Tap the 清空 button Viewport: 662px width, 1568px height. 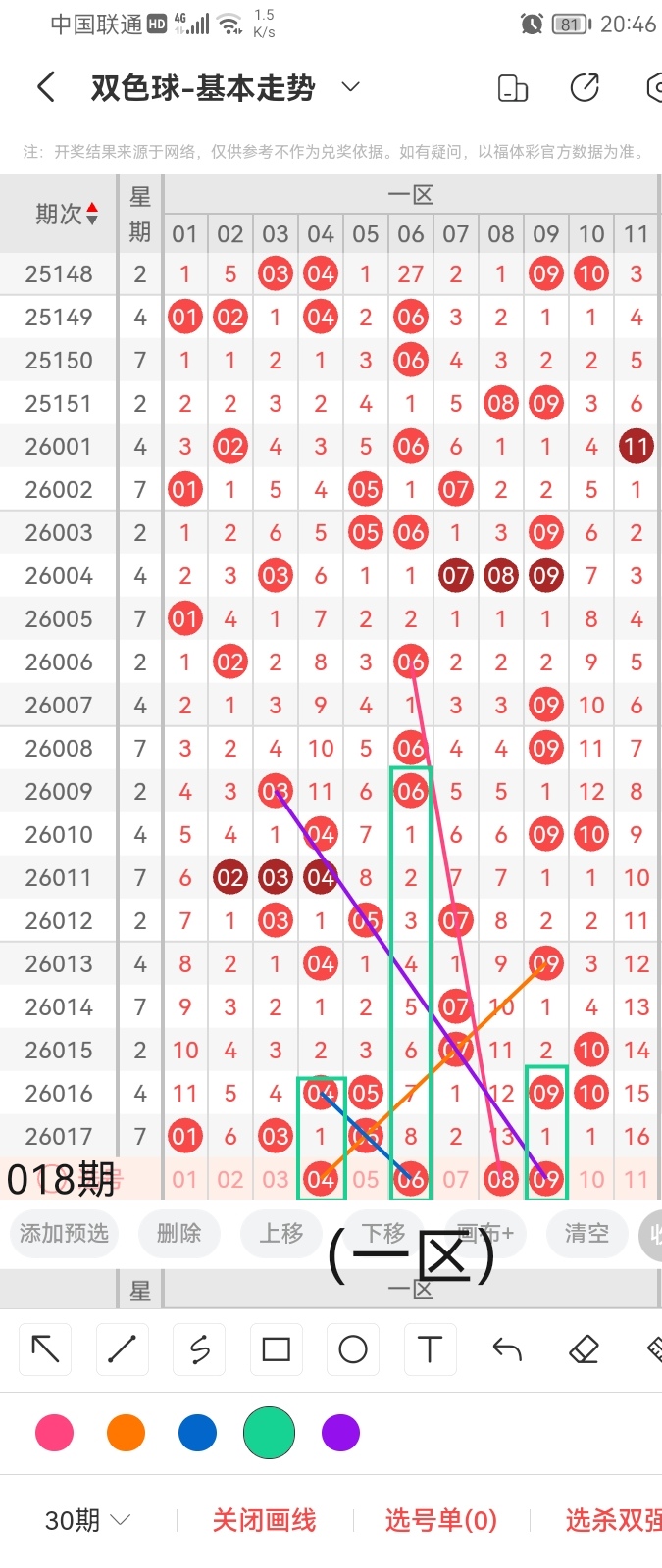[586, 1233]
